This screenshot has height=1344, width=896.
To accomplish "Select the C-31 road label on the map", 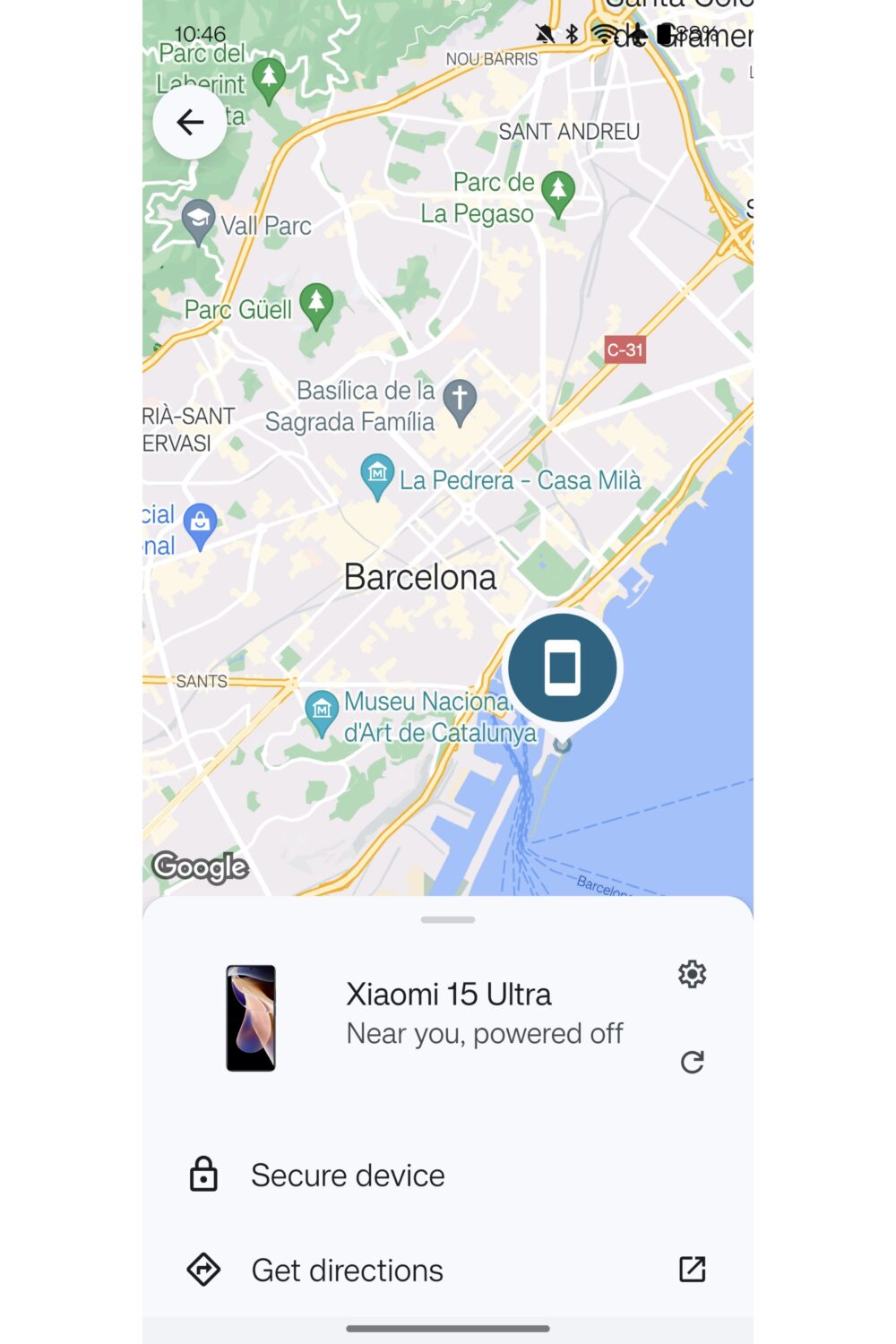I will point(625,349).
